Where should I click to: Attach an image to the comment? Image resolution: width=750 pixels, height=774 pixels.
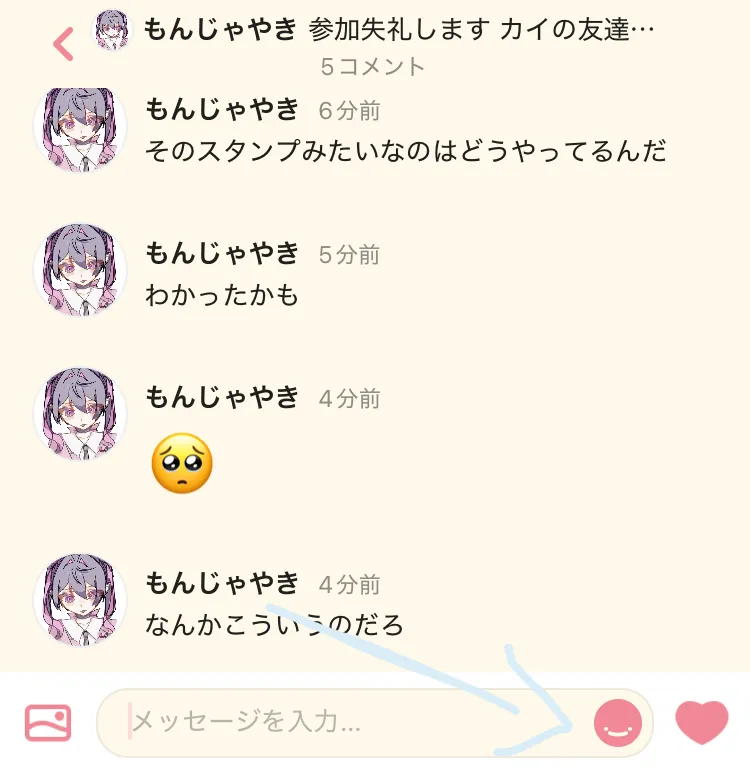(48, 722)
